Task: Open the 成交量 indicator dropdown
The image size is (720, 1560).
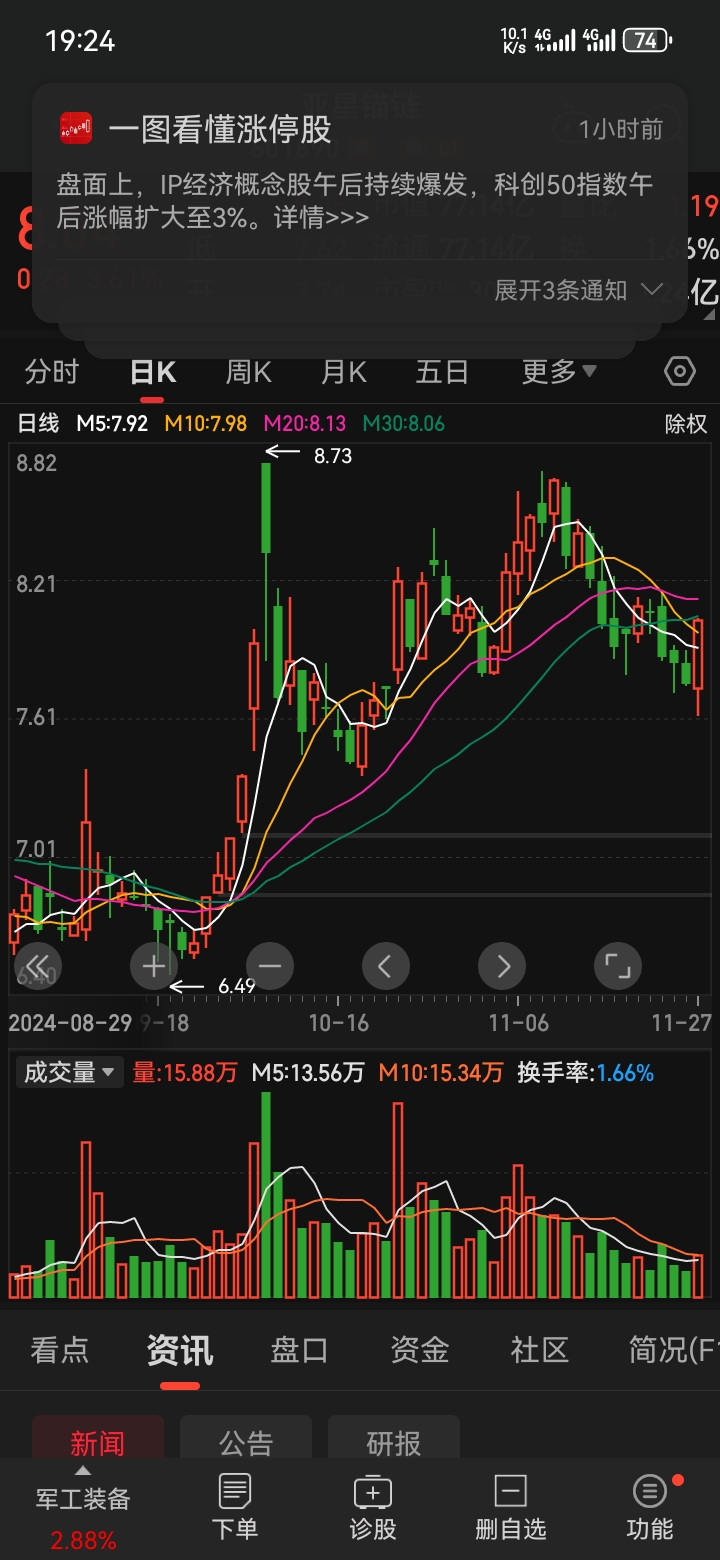Action: click(68, 1071)
